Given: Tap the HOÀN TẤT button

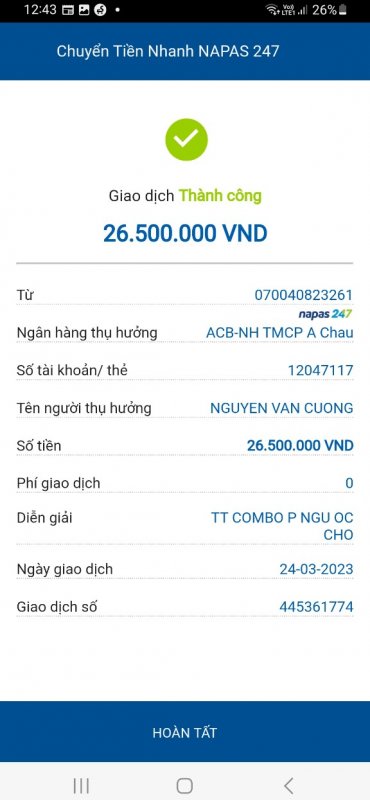Looking at the screenshot, I should click(185, 732).
